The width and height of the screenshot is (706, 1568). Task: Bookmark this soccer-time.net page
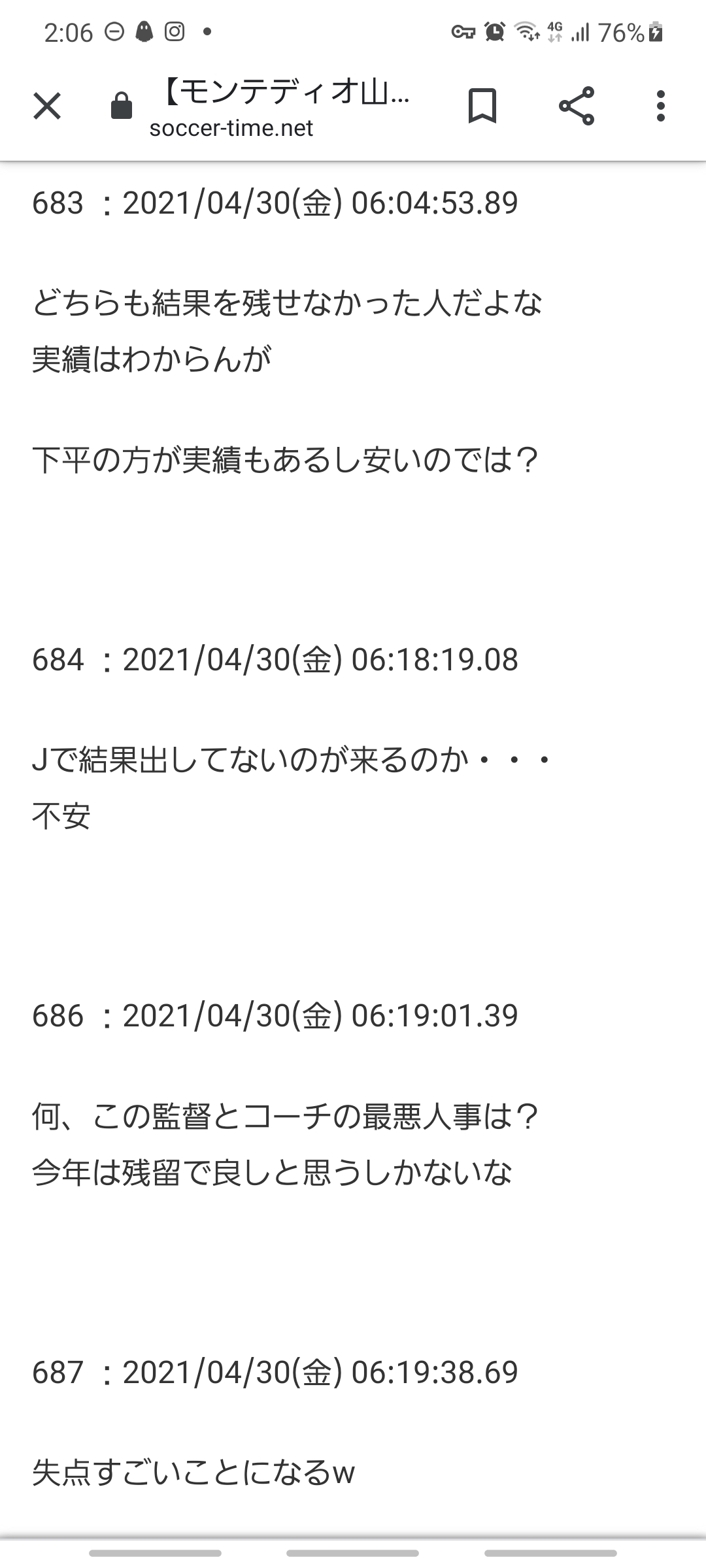pos(482,106)
